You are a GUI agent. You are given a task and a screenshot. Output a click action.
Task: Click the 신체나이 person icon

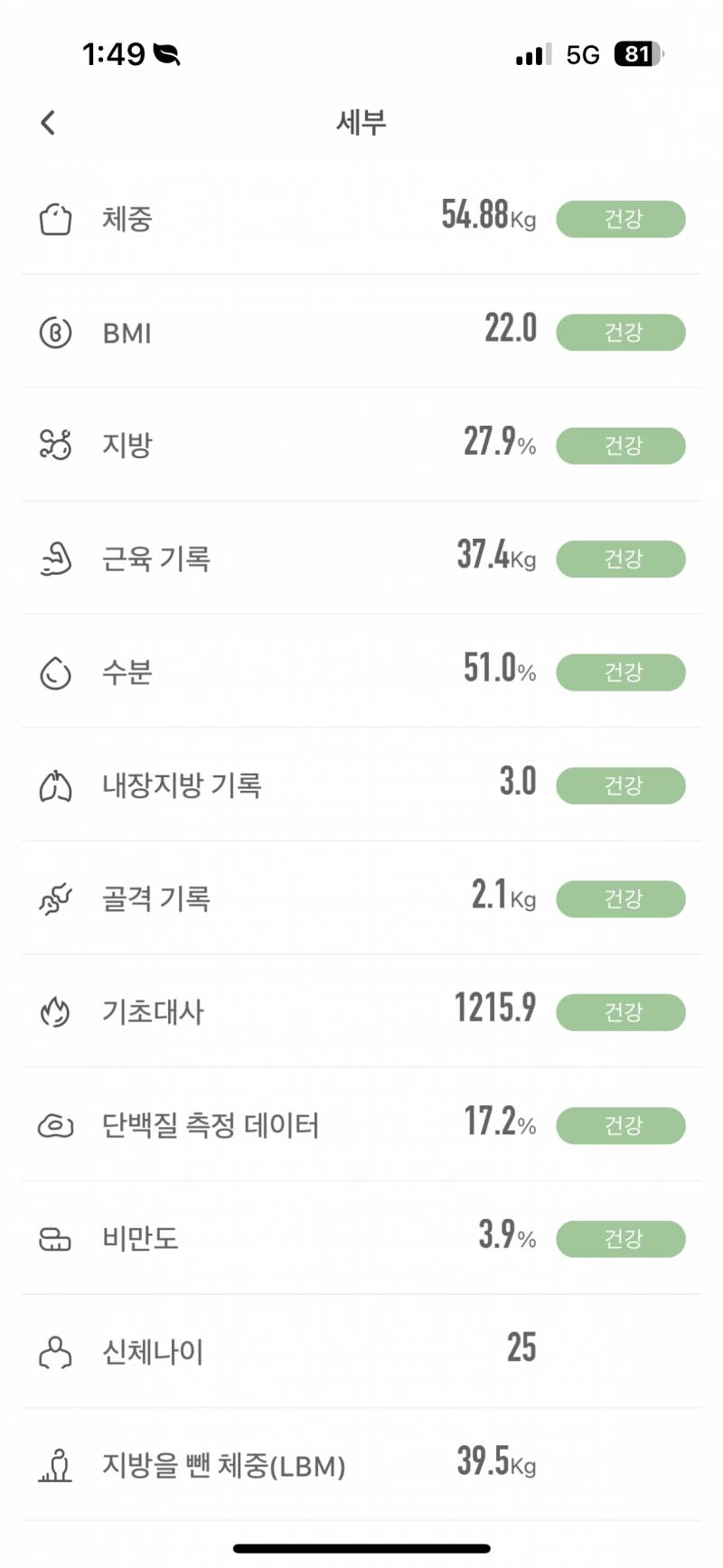click(x=56, y=1352)
